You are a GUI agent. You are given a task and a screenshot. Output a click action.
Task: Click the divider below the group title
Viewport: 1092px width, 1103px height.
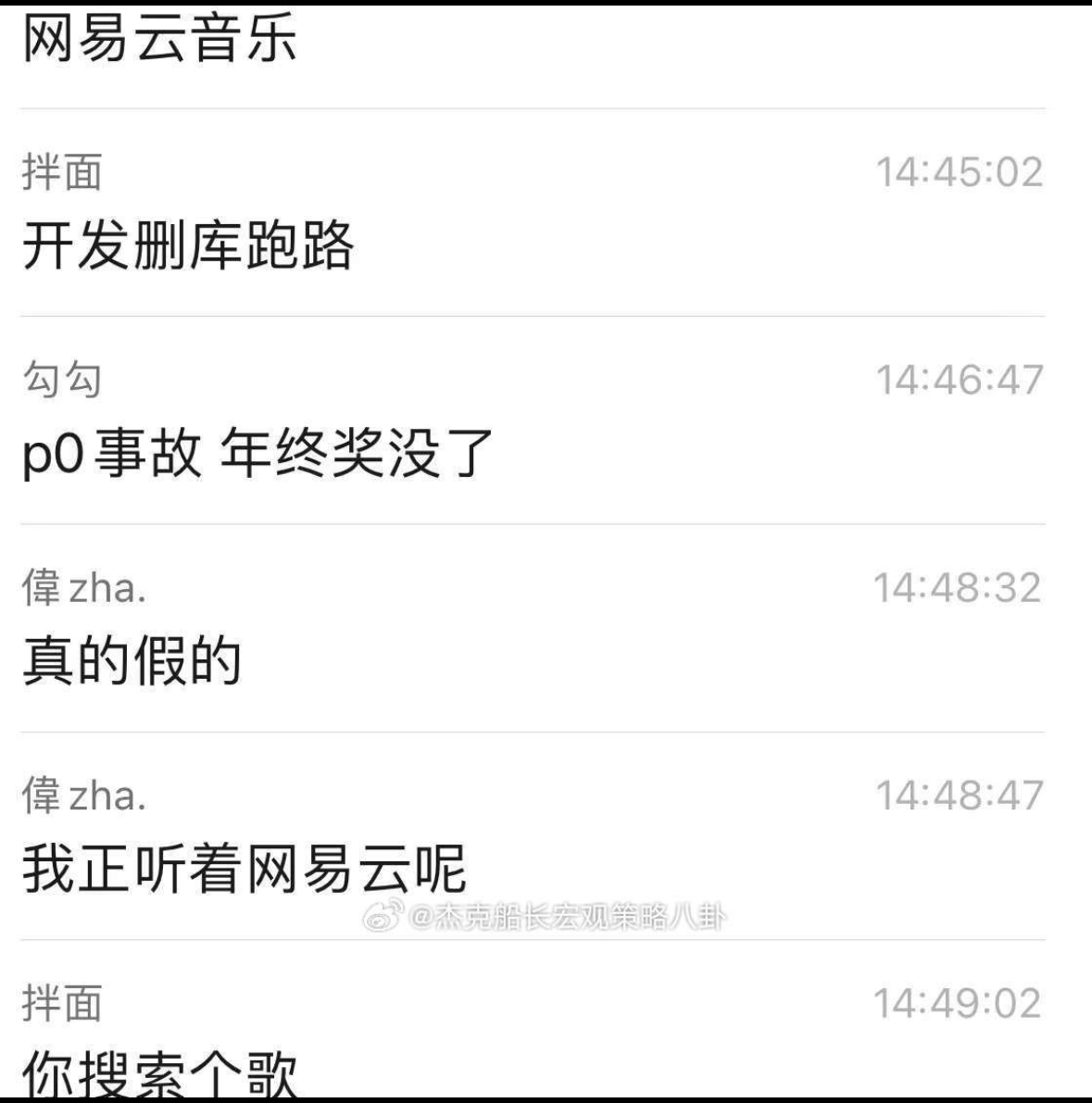[546, 105]
